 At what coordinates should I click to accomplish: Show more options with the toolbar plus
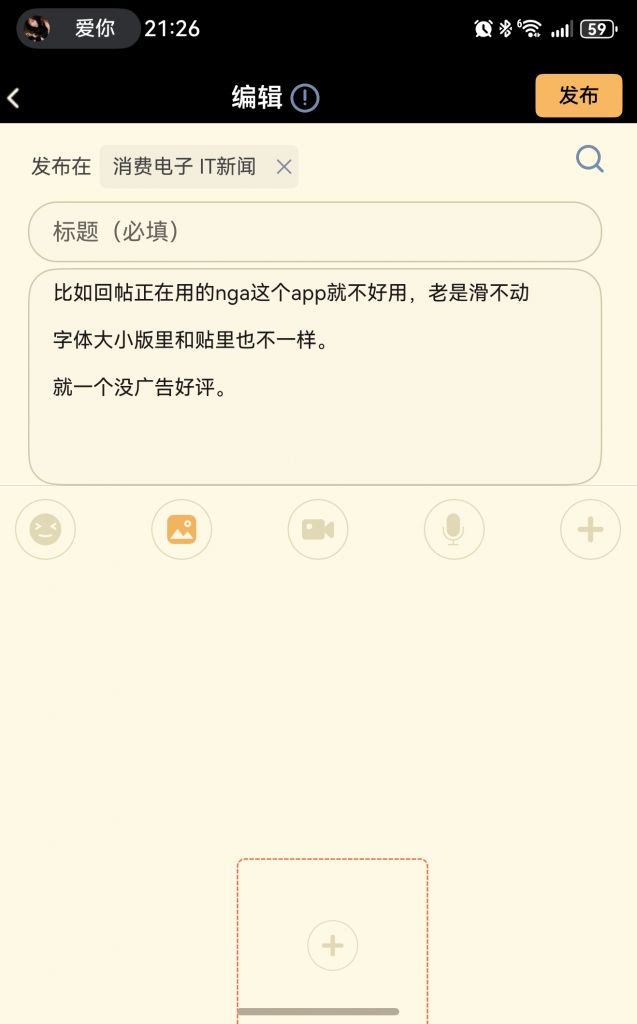[x=590, y=529]
